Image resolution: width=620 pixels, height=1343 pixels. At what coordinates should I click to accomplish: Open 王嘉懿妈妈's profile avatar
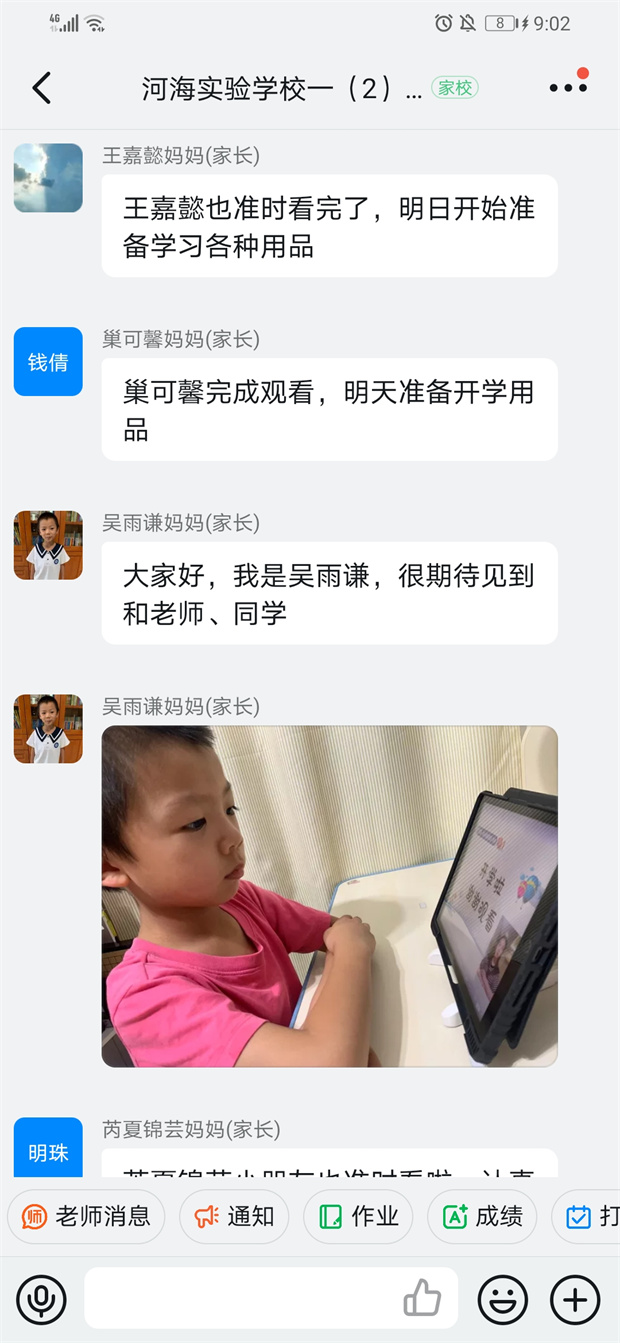pos(48,178)
